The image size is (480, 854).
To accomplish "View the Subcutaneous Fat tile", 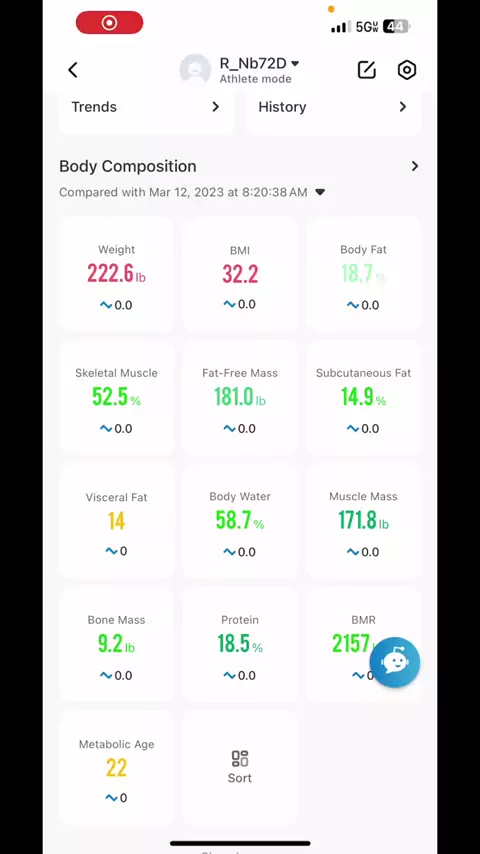I will (363, 398).
